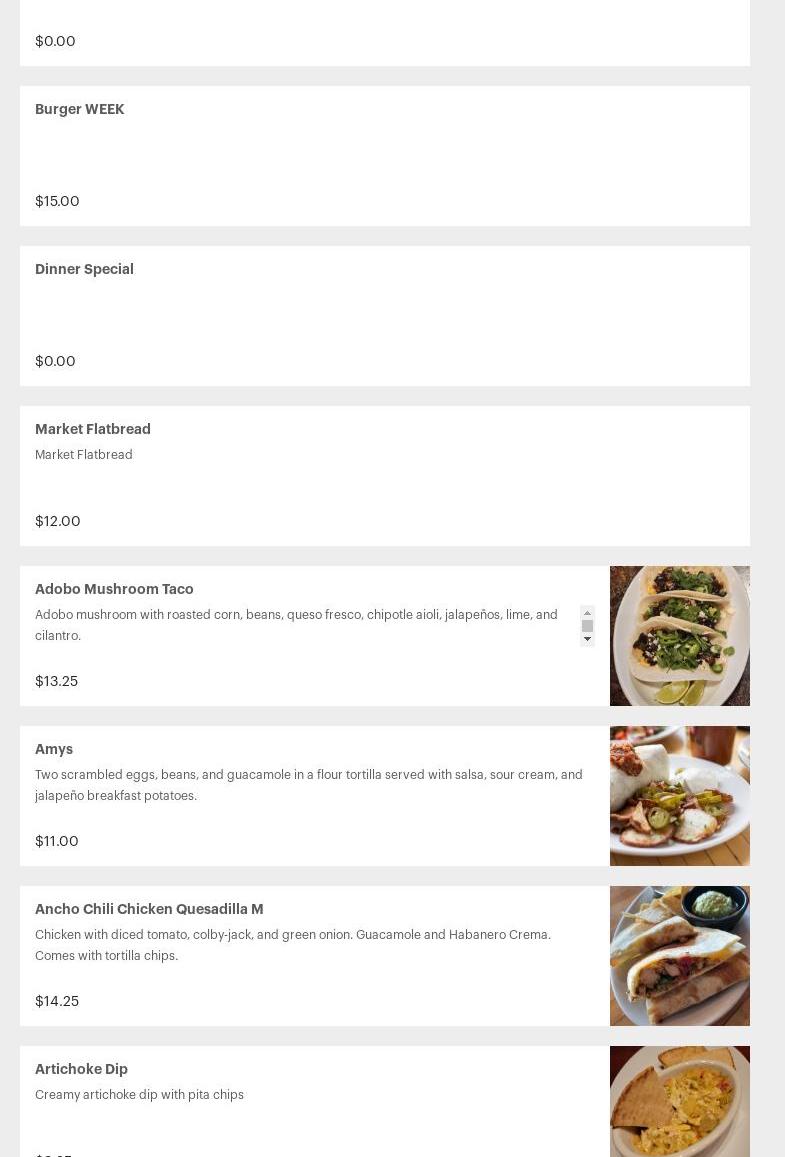Open the Adobo Mushroom Taco item
Image resolution: width=785 pixels, height=1157 pixels.
pos(114,590)
